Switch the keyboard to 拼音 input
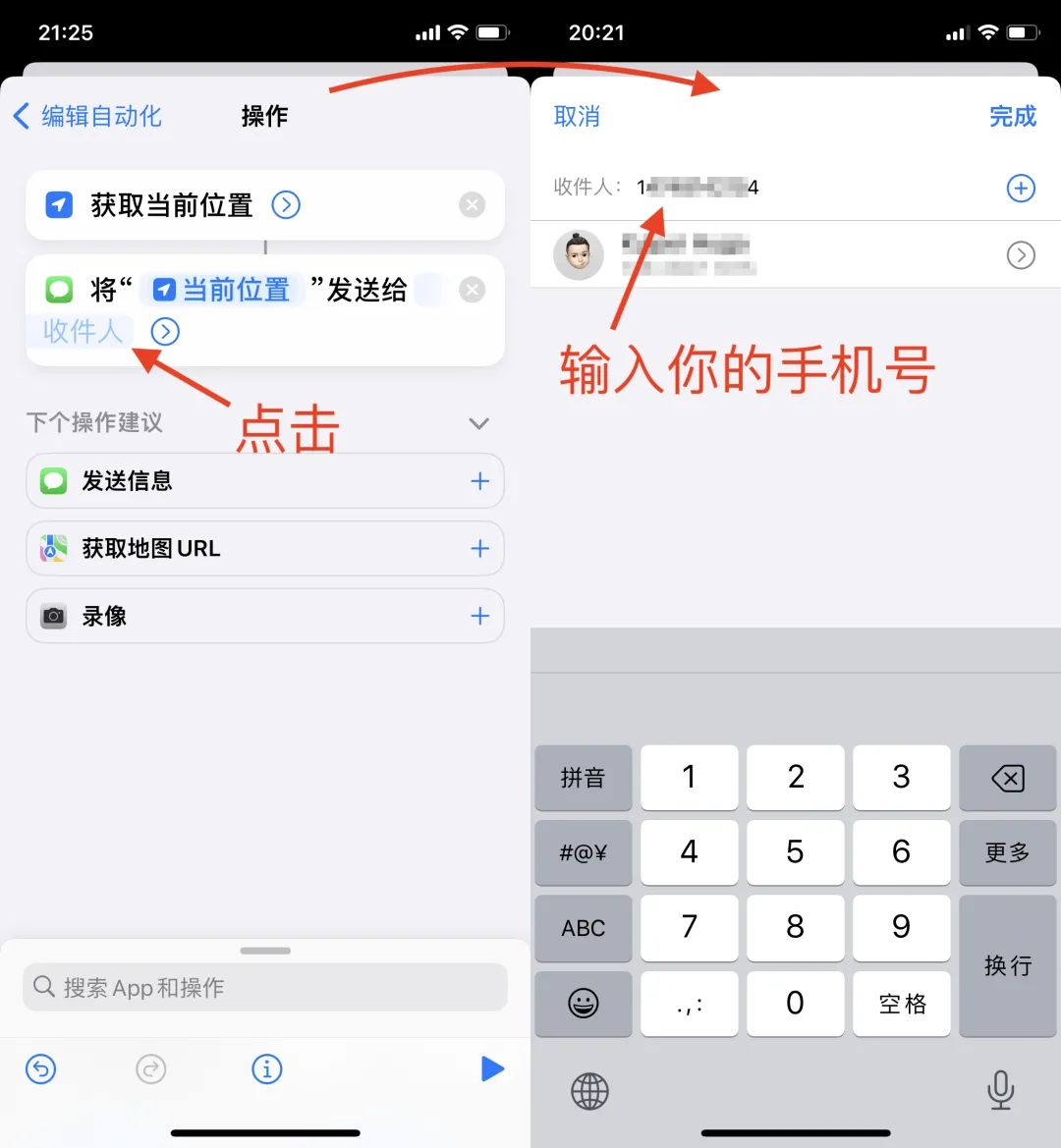 click(x=584, y=778)
